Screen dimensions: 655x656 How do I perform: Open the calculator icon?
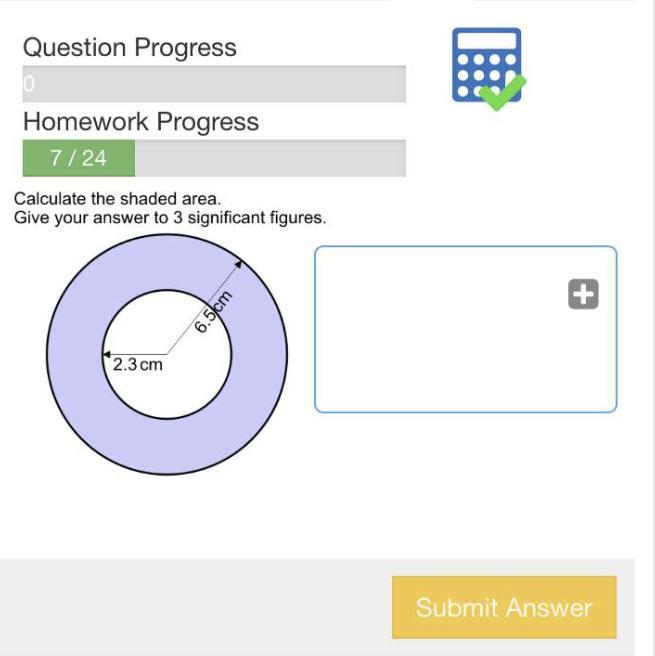489,69
